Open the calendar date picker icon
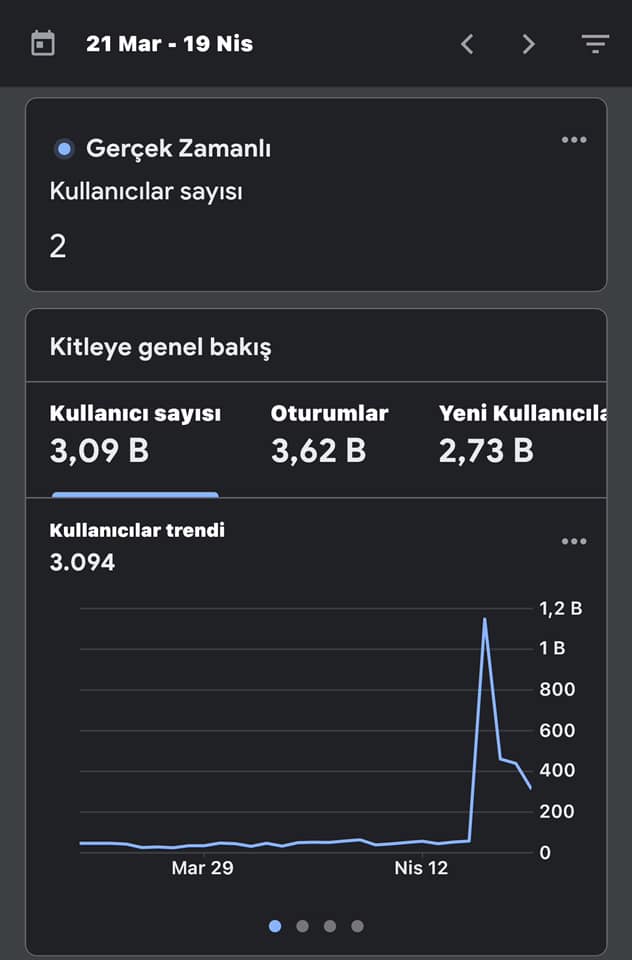Image resolution: width=632 pixels, height=960 pixels. (x=43, y=43)
